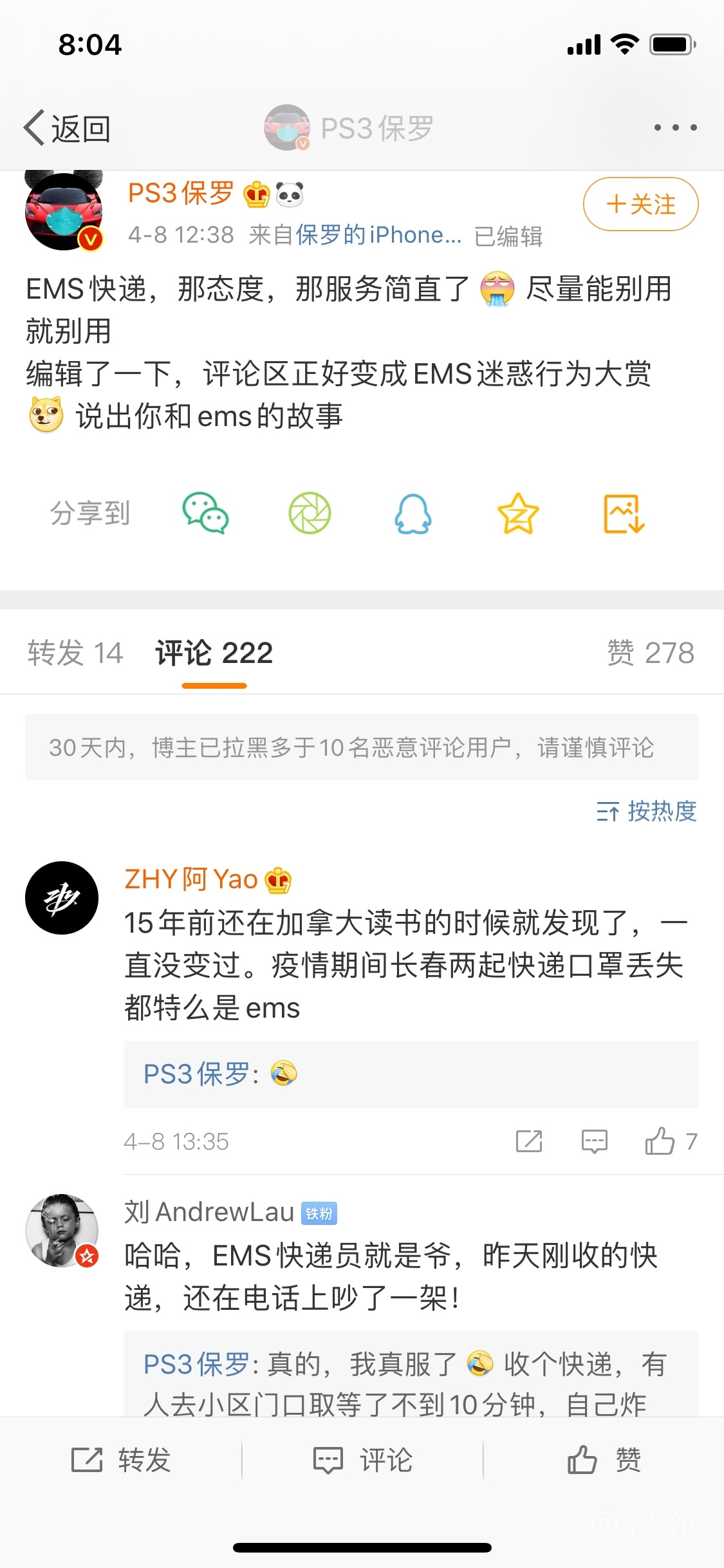Screen dimensions: 724x1568
Task: Open 刘AndrewLau's profile avatar
Action: click(62, 1230)
